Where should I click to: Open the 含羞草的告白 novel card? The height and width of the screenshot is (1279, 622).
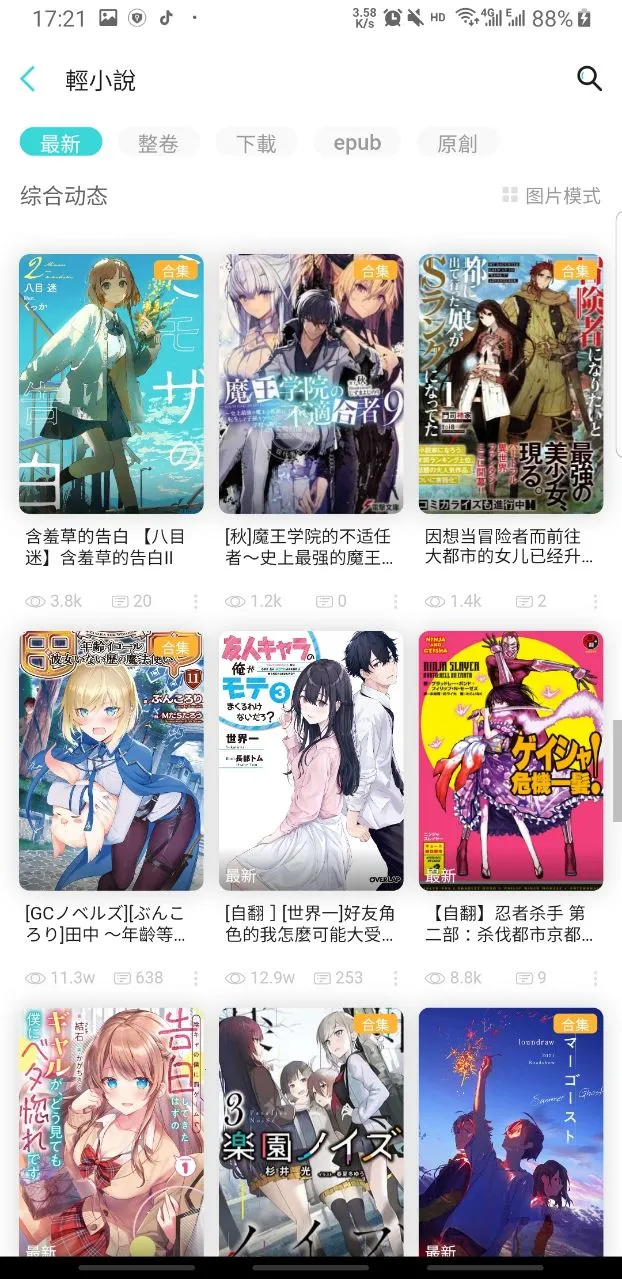coord(111,384)
